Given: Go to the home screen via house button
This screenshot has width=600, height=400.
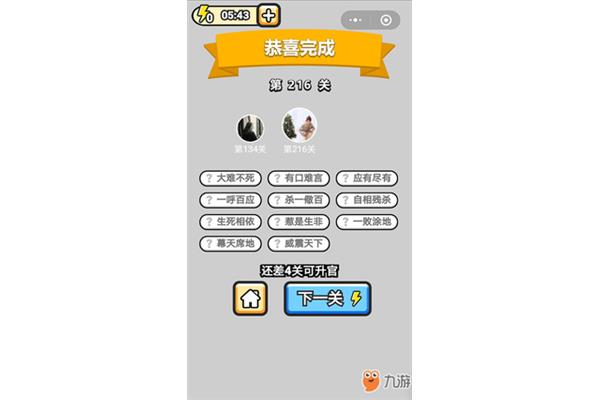Looking at the screenshot, I should [249, 298].
